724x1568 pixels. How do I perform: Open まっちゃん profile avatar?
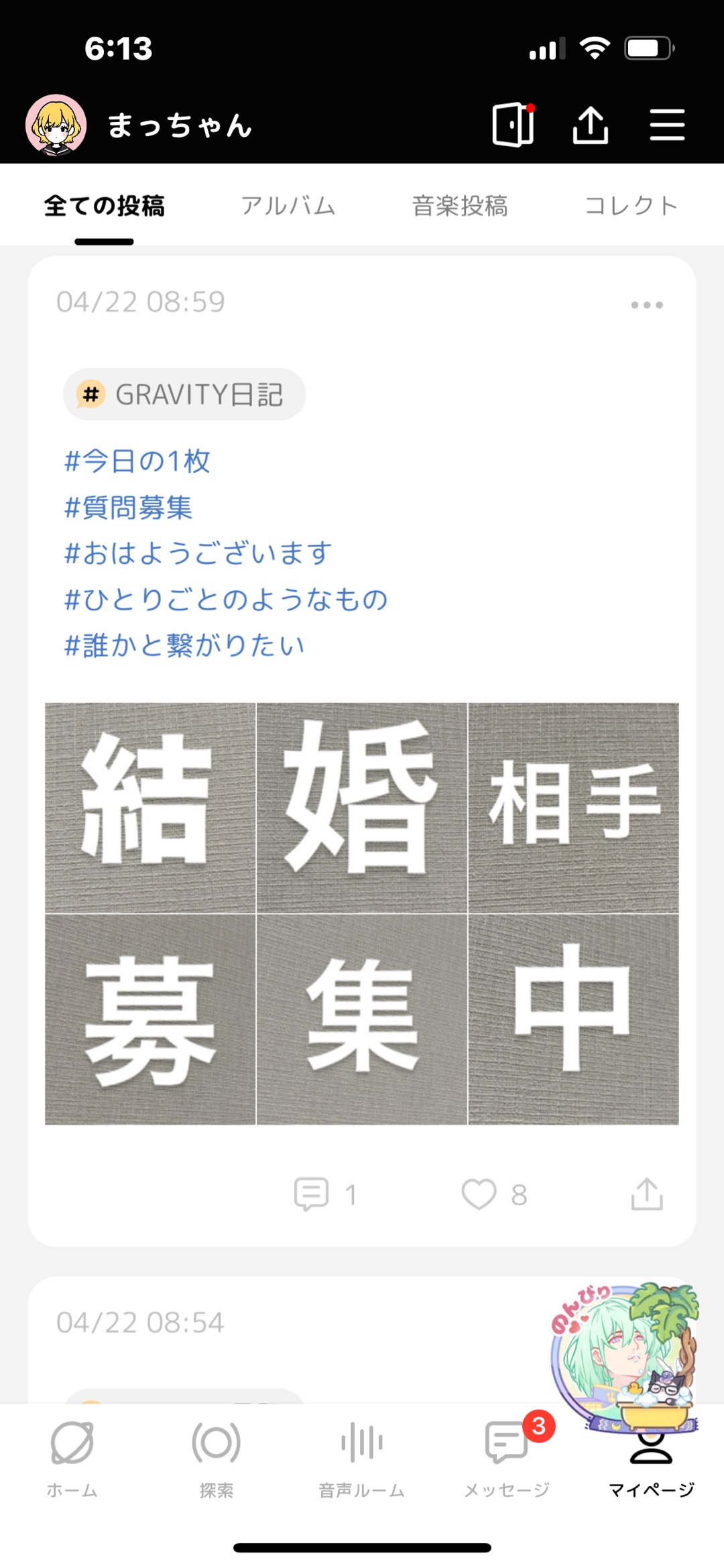(56, 125)
